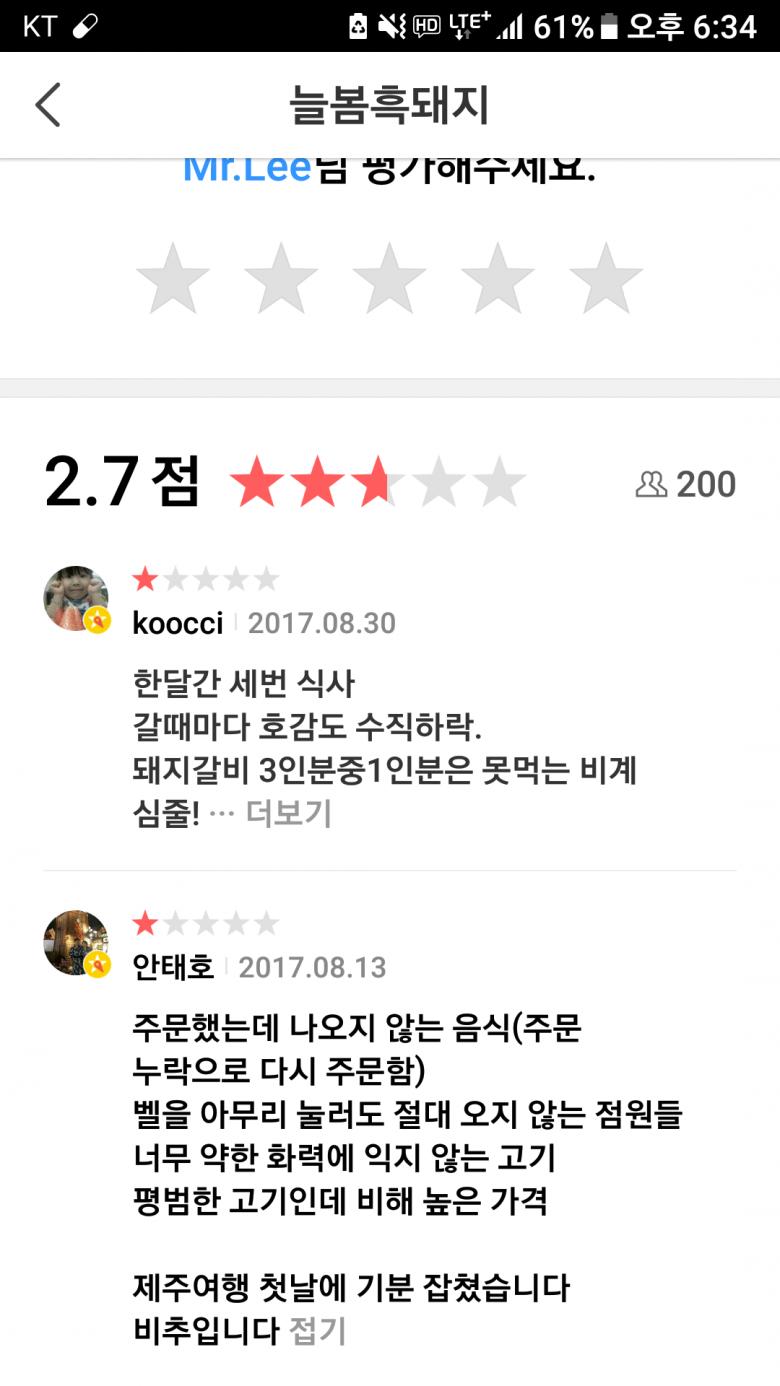Tap the Mr.Lee username link
Viewport: 780px width, 1386px height.
(x=247, y=170)
